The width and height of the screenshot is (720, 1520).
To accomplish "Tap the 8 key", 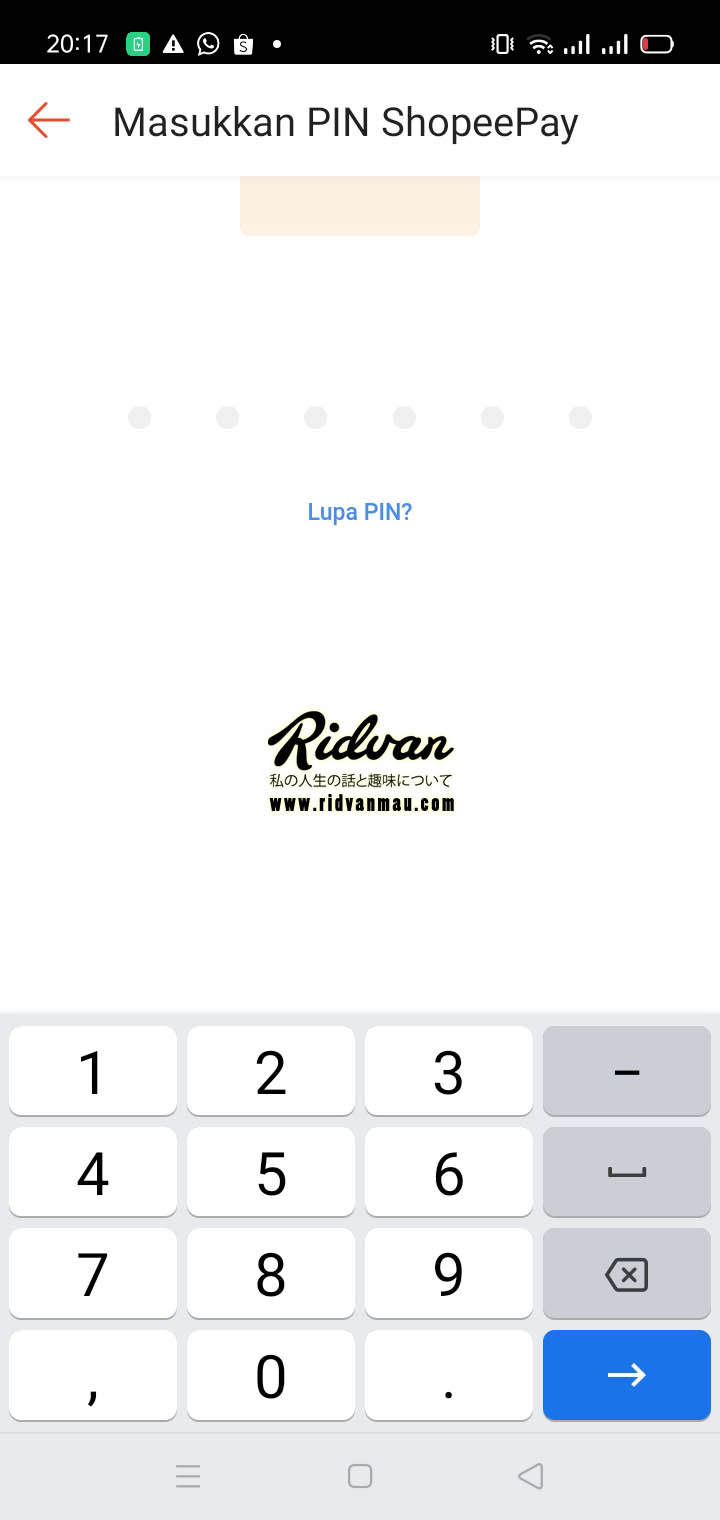I will 271,1274.
